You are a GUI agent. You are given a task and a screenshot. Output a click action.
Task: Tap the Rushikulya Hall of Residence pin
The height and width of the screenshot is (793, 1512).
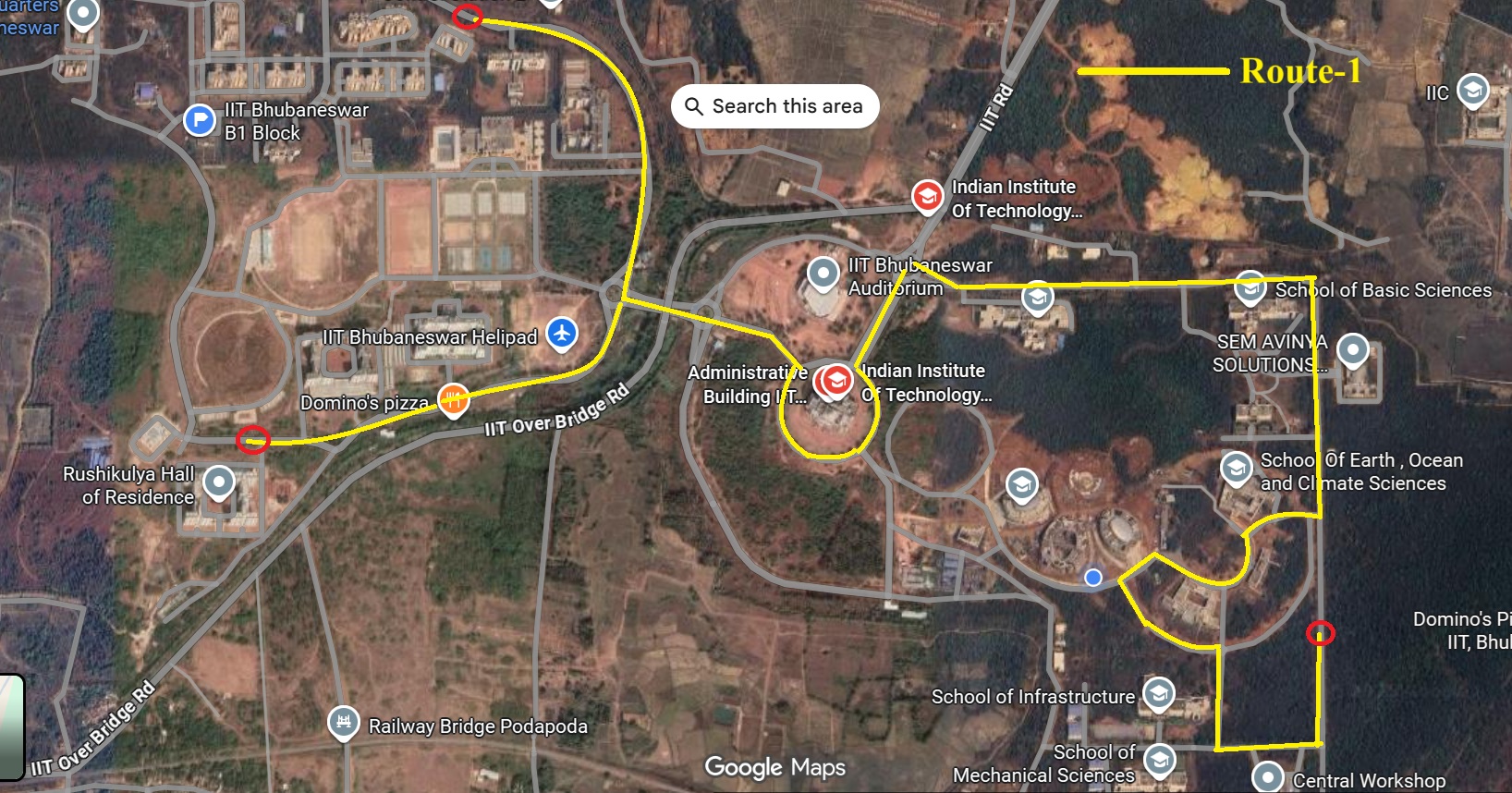point(219,482)
